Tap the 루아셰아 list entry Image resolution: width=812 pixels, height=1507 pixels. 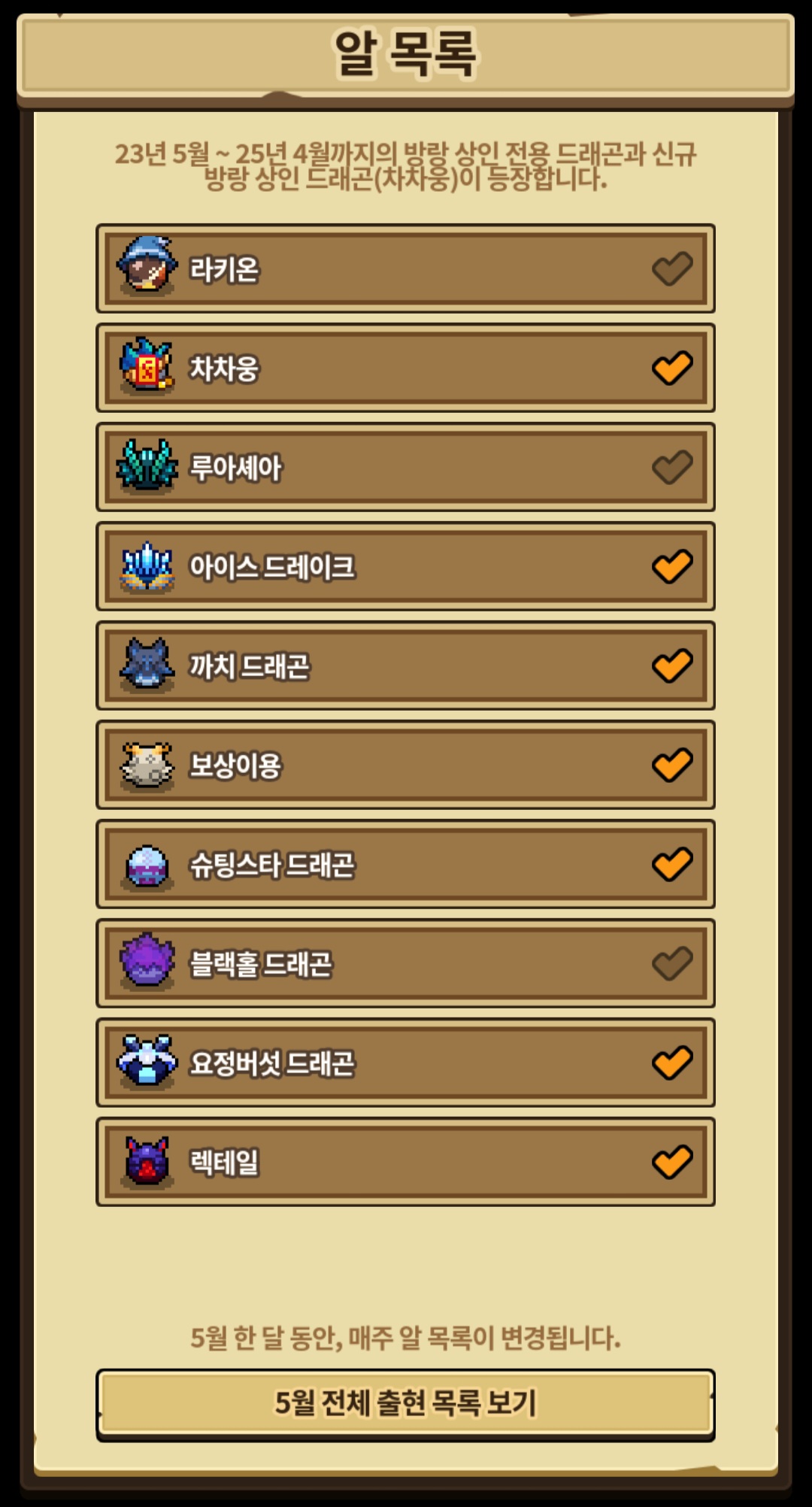point(405,467)
